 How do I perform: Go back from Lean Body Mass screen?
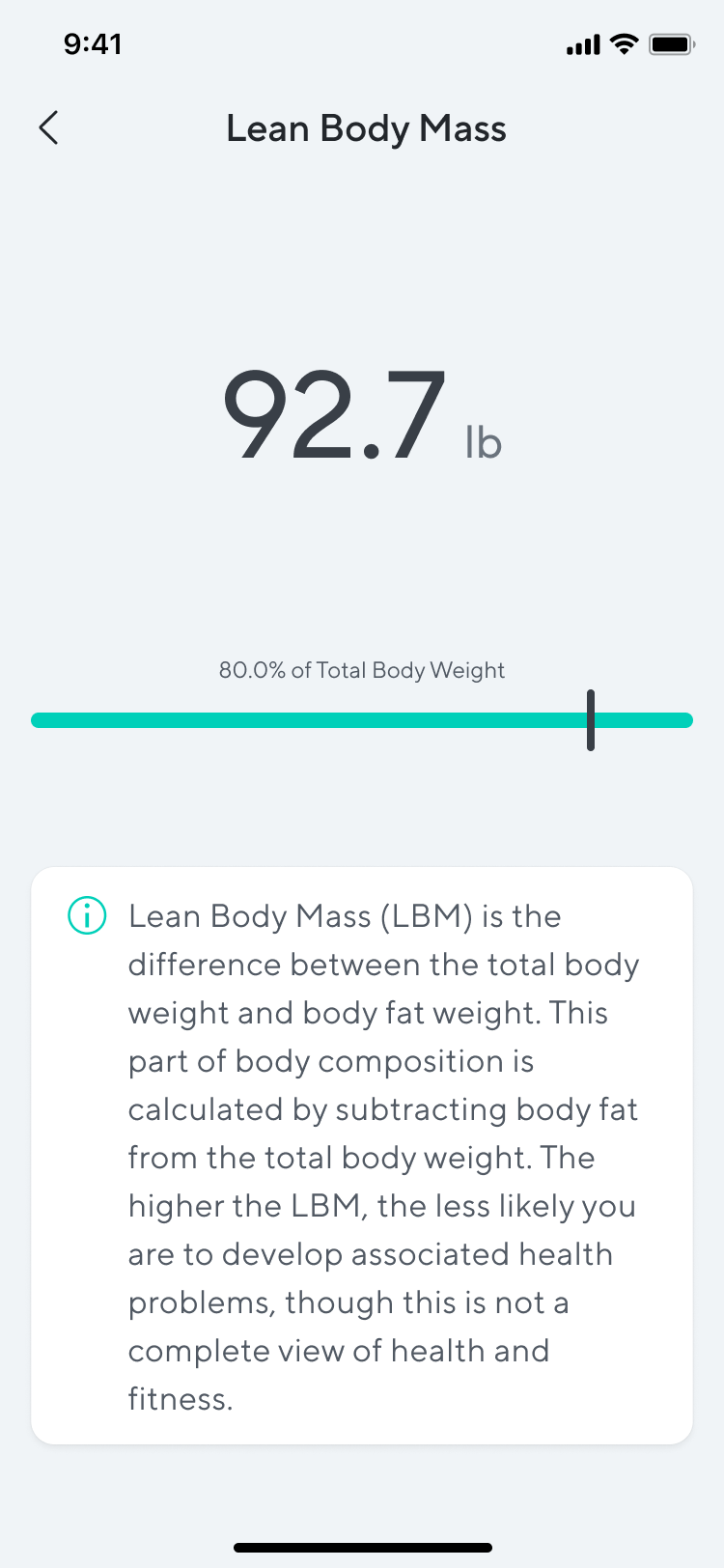click(49, 127)
